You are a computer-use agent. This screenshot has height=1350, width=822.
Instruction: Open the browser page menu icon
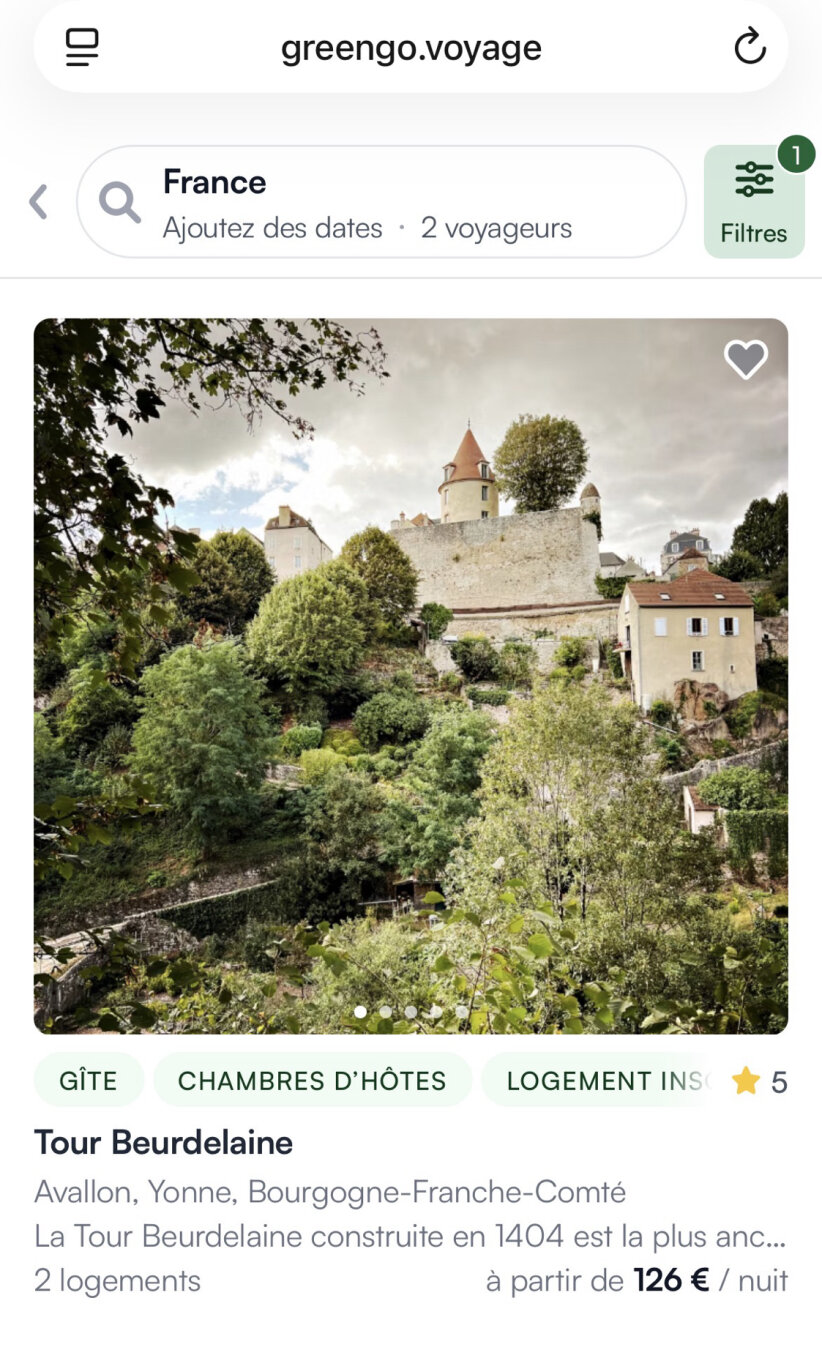[82, 47]
